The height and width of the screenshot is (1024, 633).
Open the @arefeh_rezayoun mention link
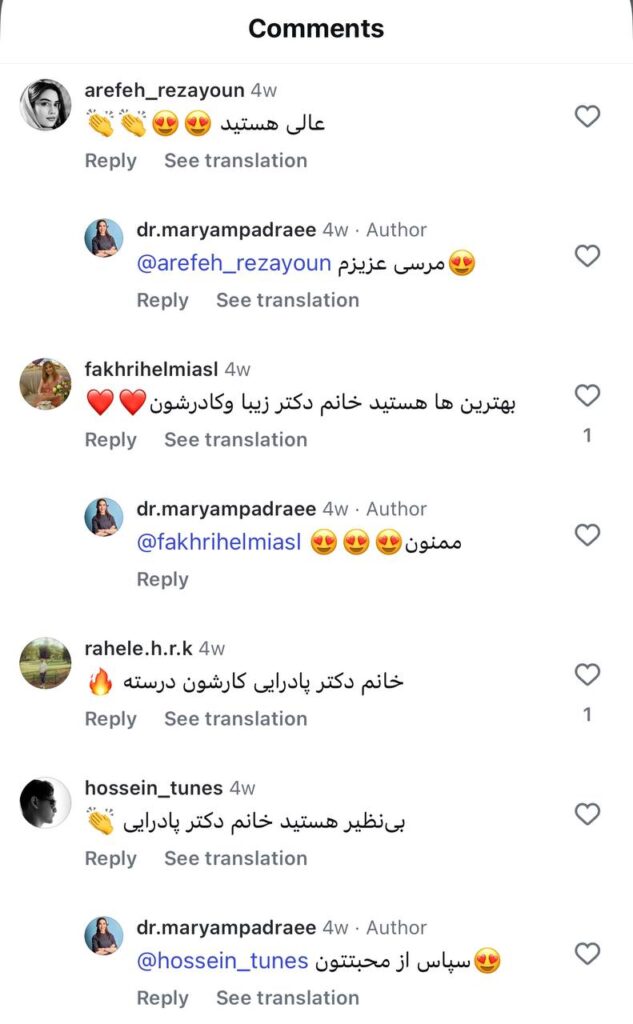pos(234,263)
